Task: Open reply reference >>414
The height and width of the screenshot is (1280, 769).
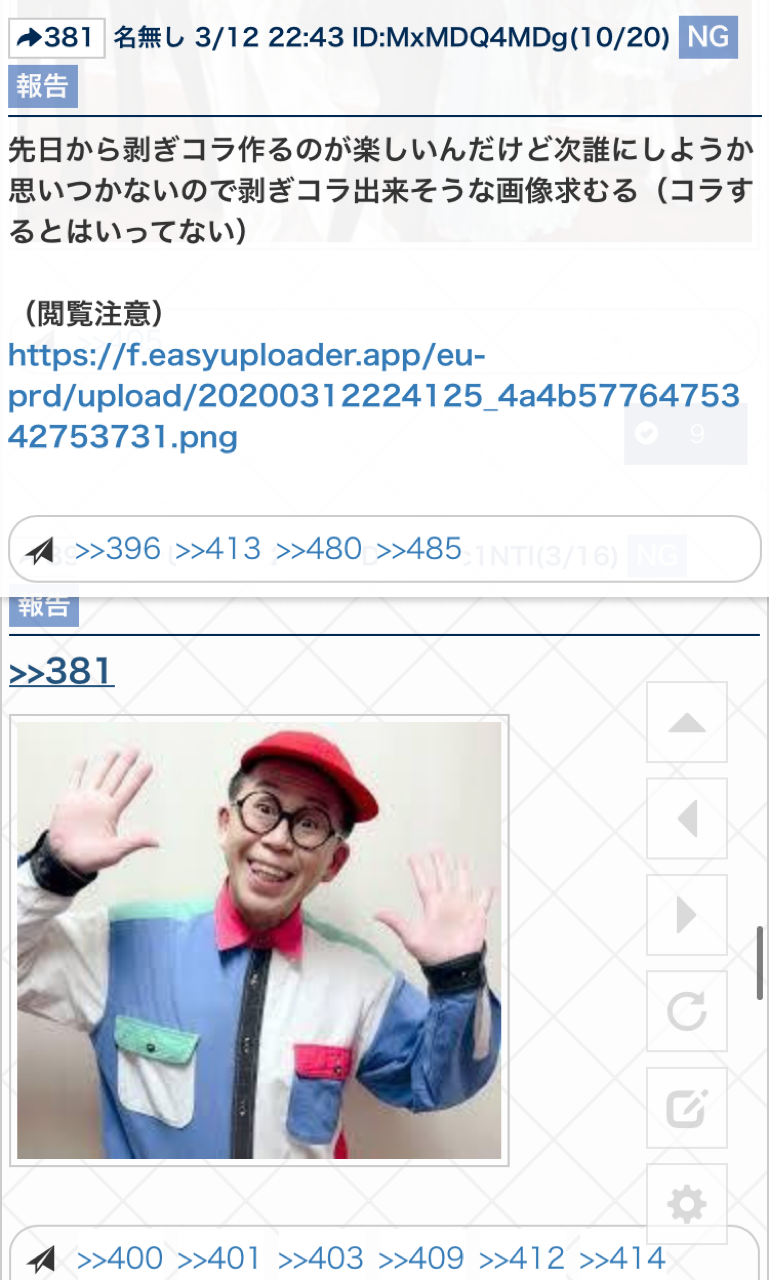Action: 622,1258
